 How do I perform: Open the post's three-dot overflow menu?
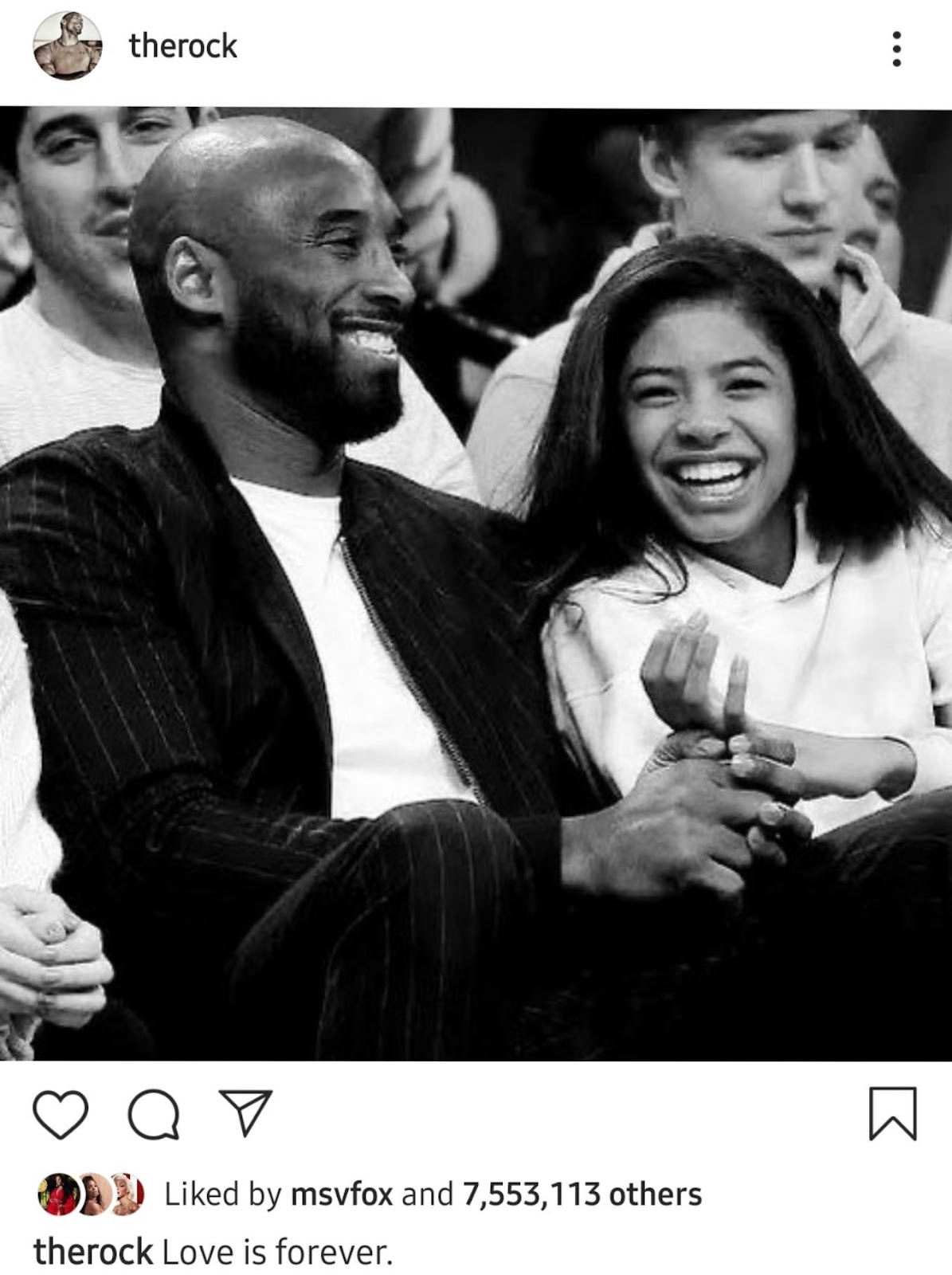tap(896, 49)
